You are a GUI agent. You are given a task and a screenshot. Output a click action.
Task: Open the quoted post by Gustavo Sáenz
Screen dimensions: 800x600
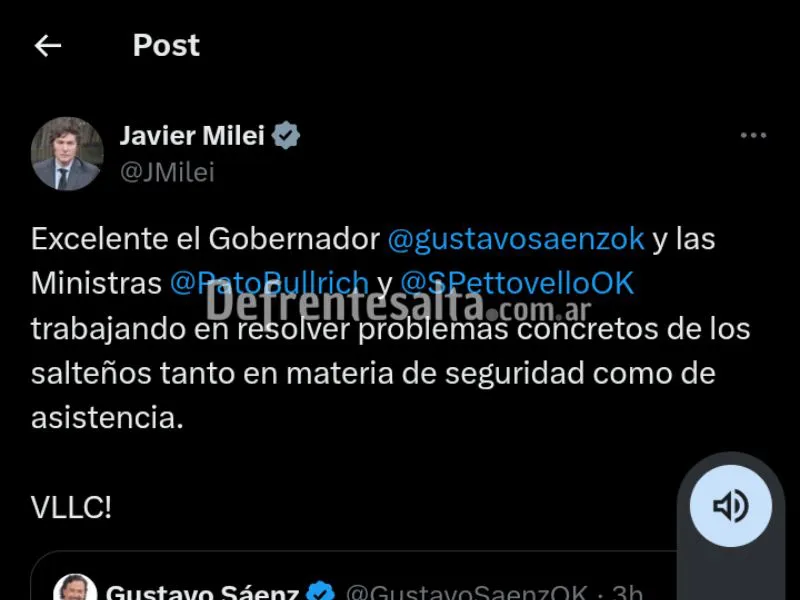coord(350,585)
